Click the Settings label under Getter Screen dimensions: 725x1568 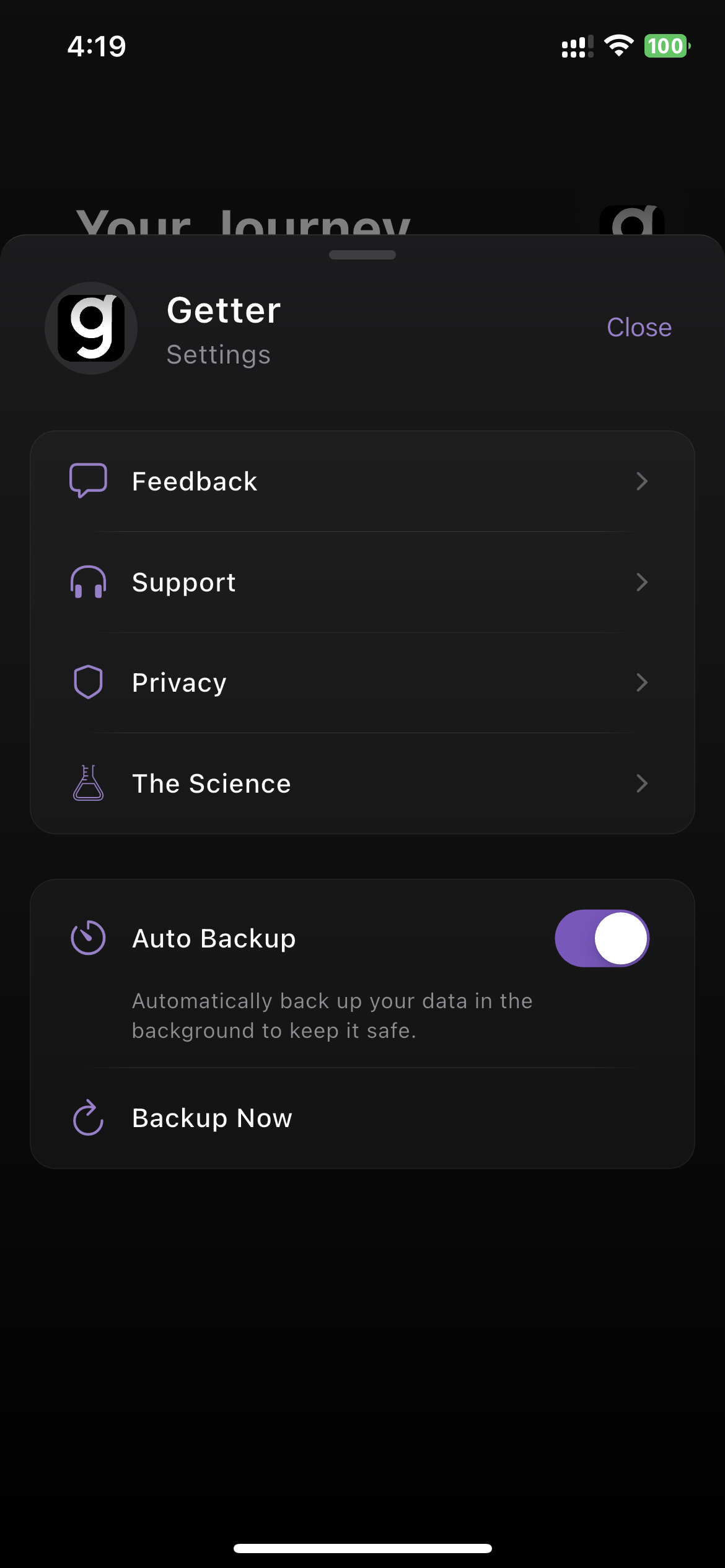coord(218,355)
